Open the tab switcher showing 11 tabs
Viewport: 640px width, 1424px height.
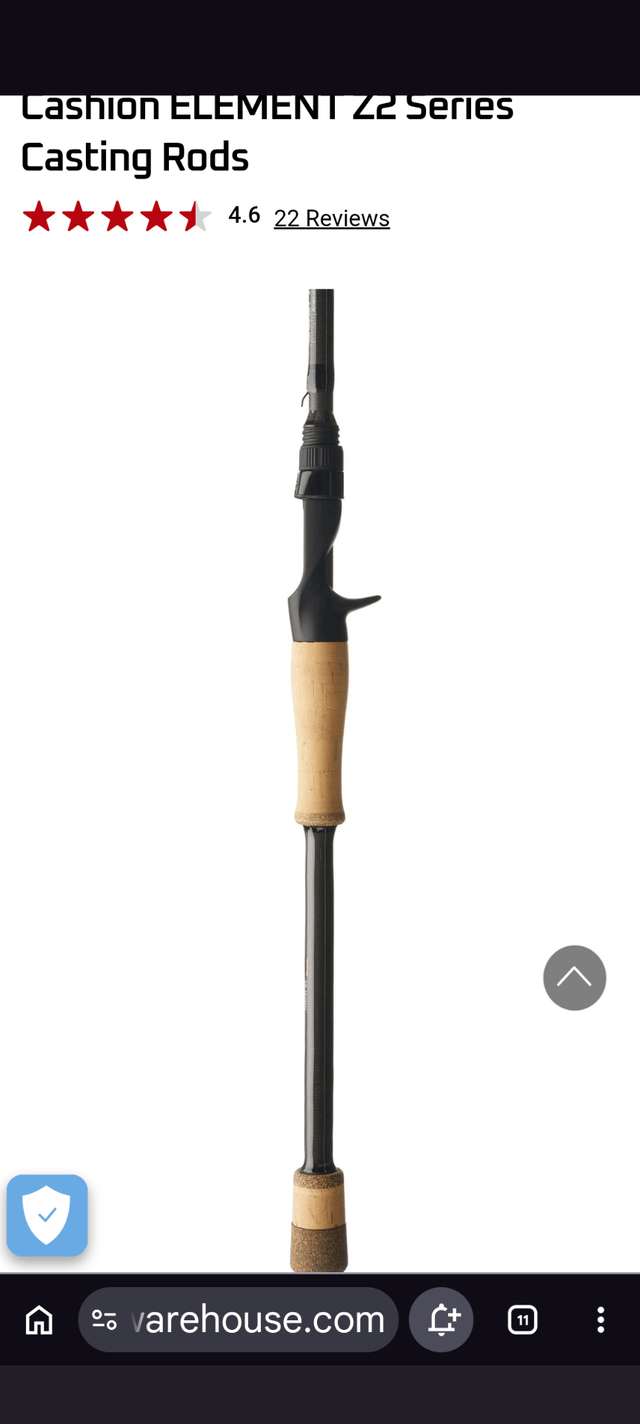[x=522, y=1320]
